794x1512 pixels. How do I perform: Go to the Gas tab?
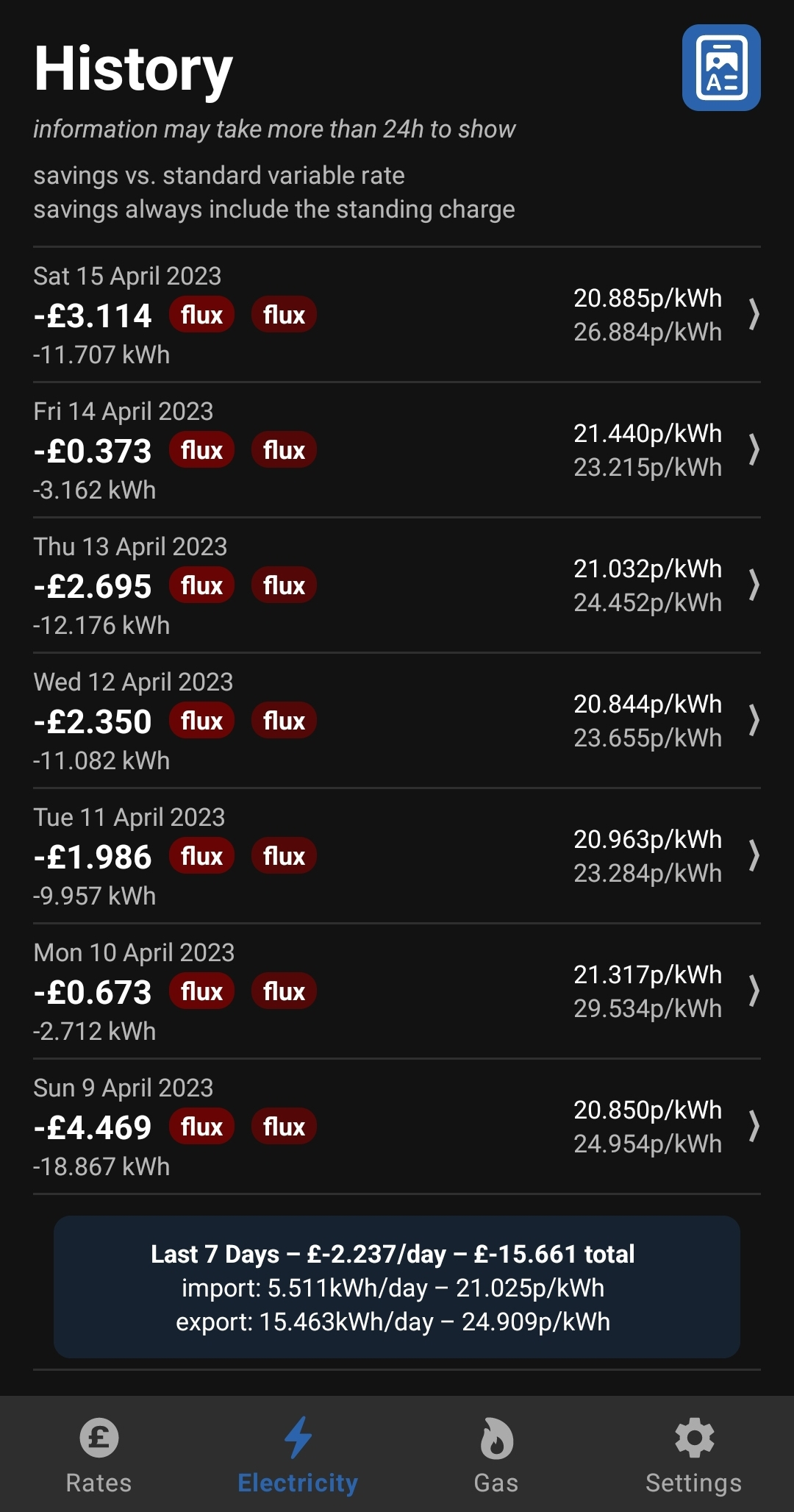click(x=496, y=1455)
